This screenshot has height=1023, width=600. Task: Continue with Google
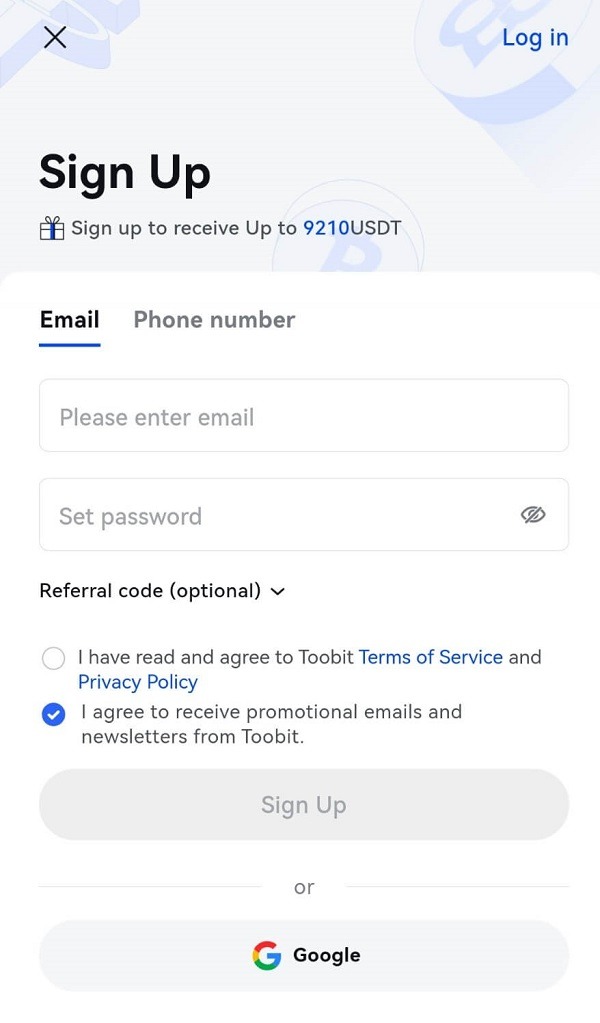pyautogui.click(x=303, y=955)
